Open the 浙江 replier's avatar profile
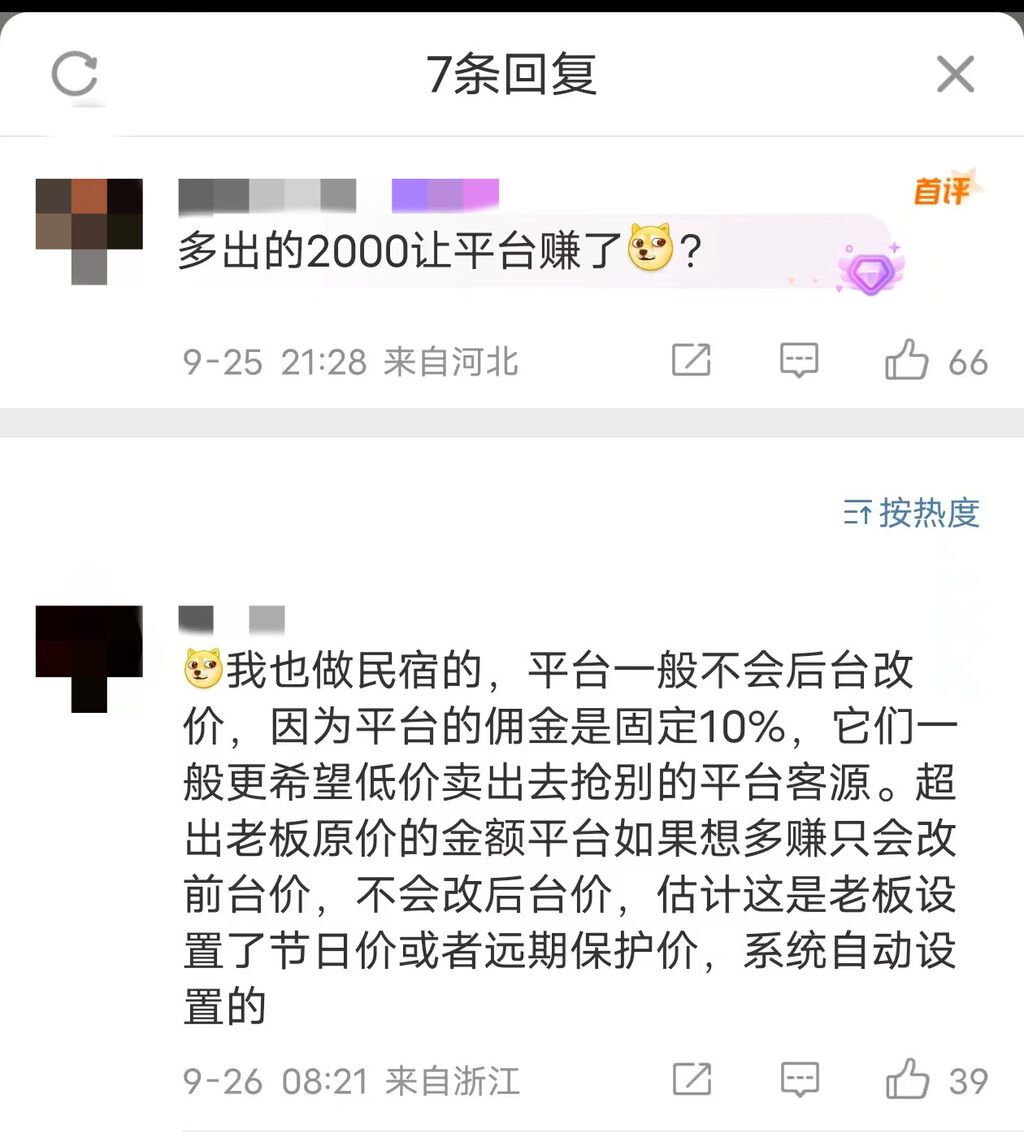 pyautogui.click(x=88, y=657)
